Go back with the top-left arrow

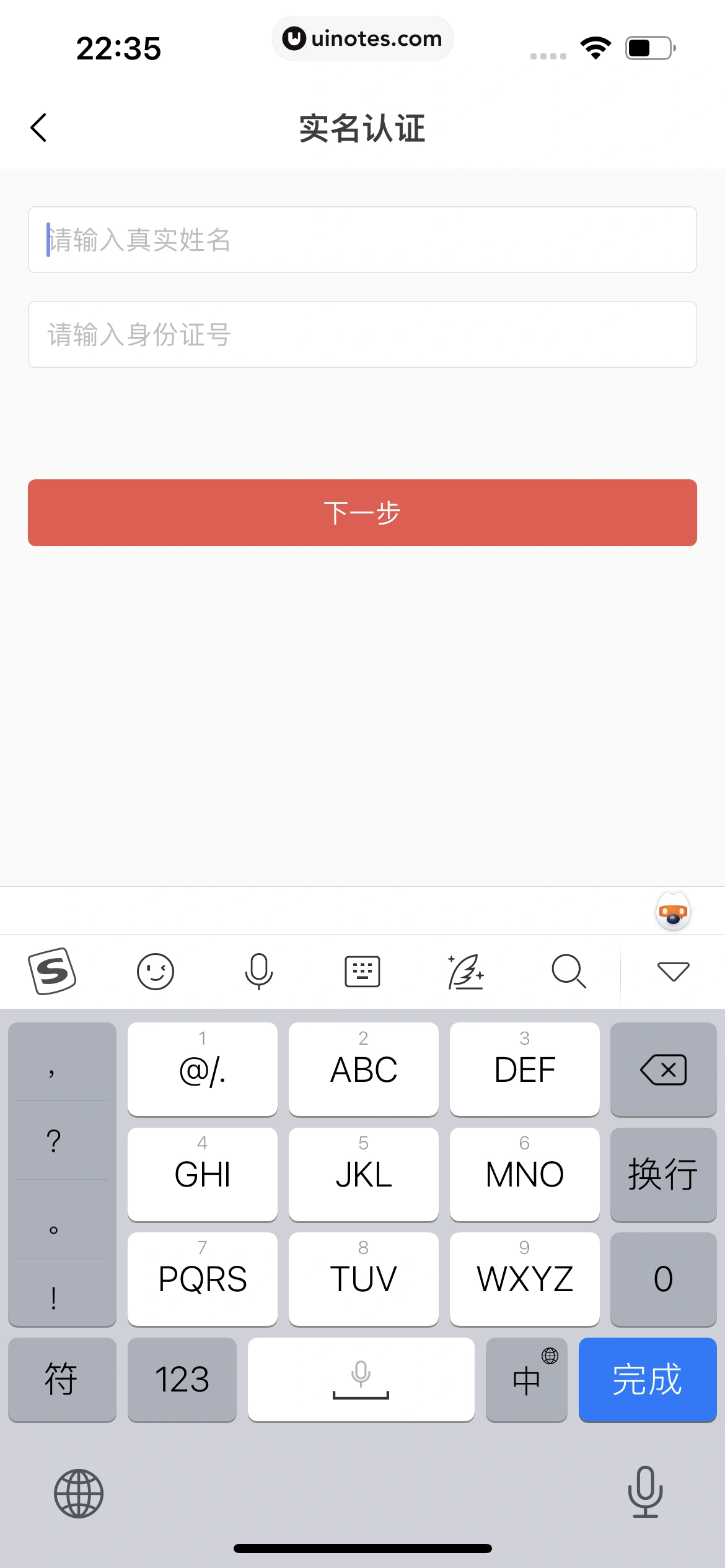[x=38, y=128]
